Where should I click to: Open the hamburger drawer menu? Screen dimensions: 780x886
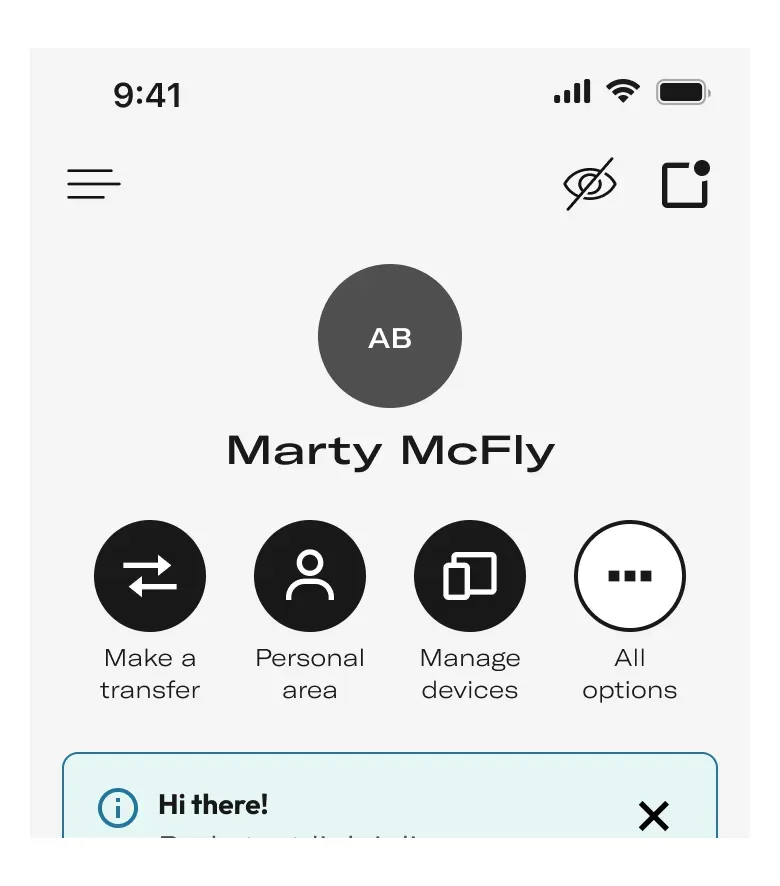tap(94, 184)
